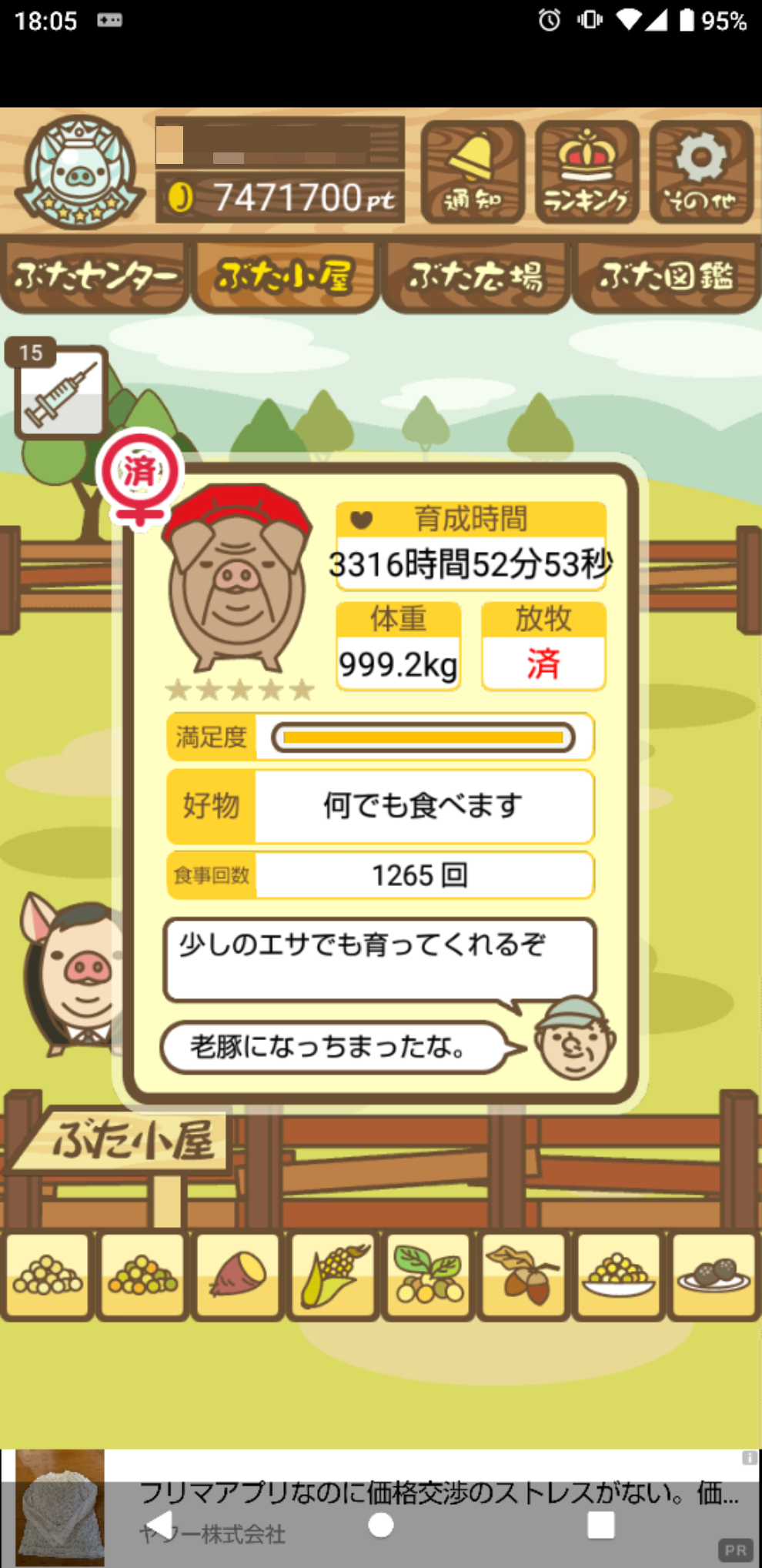Image resolution: width=762 pixels, height=1568 pixels.
Task: Open the ランキング crown ranking
Action: tap(587, 172)
